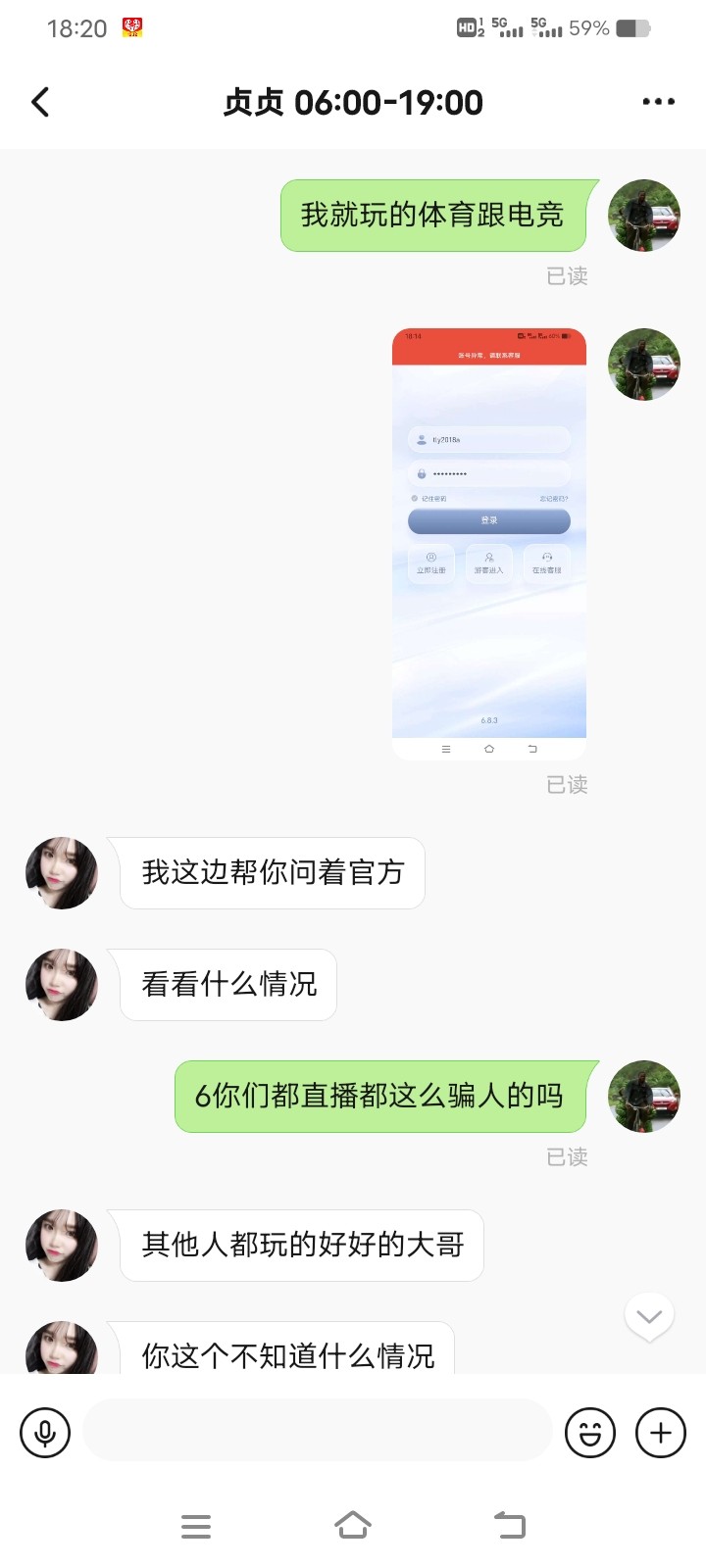Open my avatar beside 我就玩的体育跟电竞
This screenshot has height=1568, width=706.
(644, 216)
